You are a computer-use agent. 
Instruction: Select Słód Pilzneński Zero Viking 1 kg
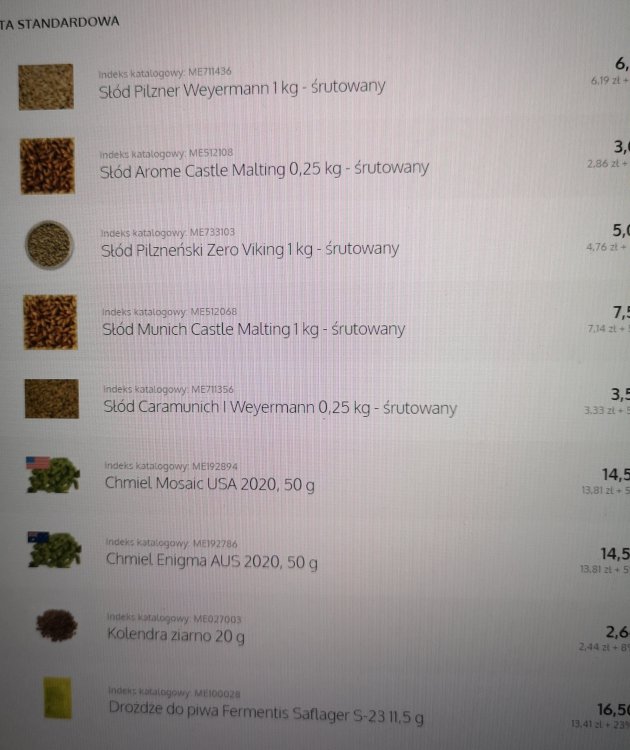coord(250,248)
